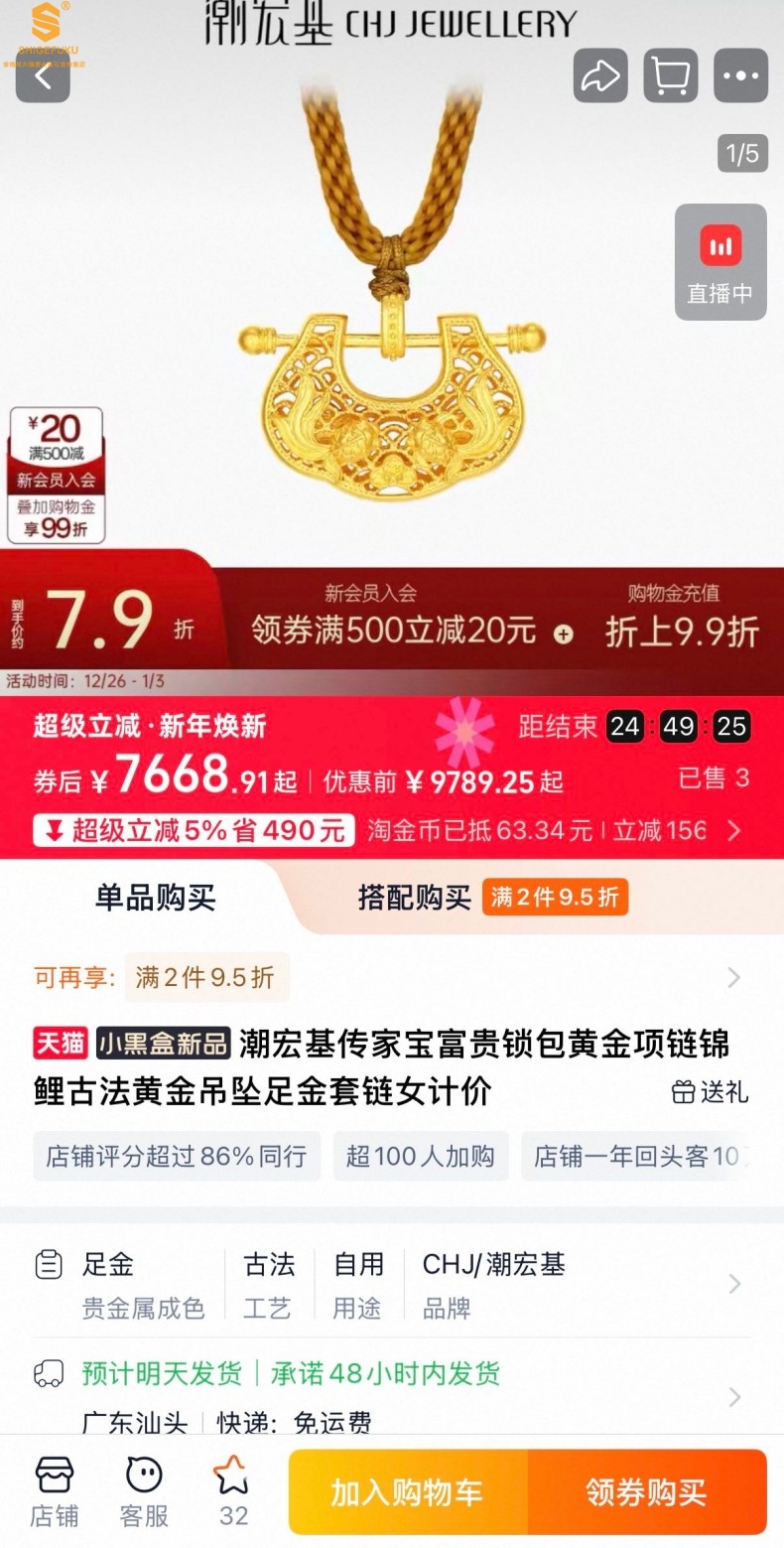Image resolution: width=784 pixels, height=1548 pixels.
Task: Open the 可再享 满2件9.5折 offer row
Action: click(x=387, y=977)
